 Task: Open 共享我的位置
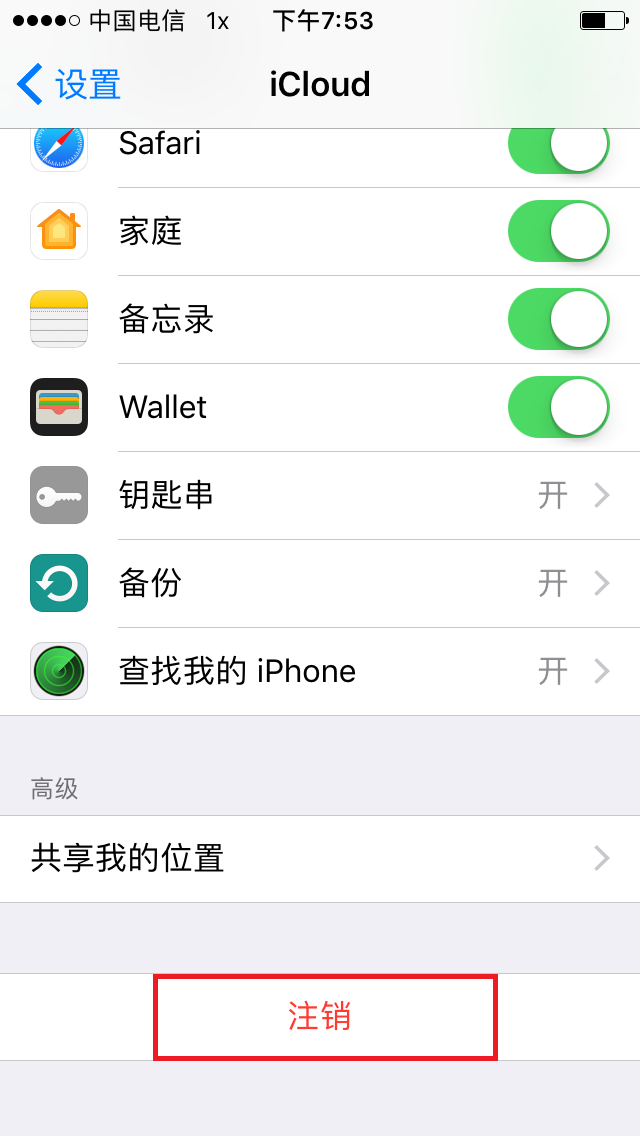click(320, 859)
